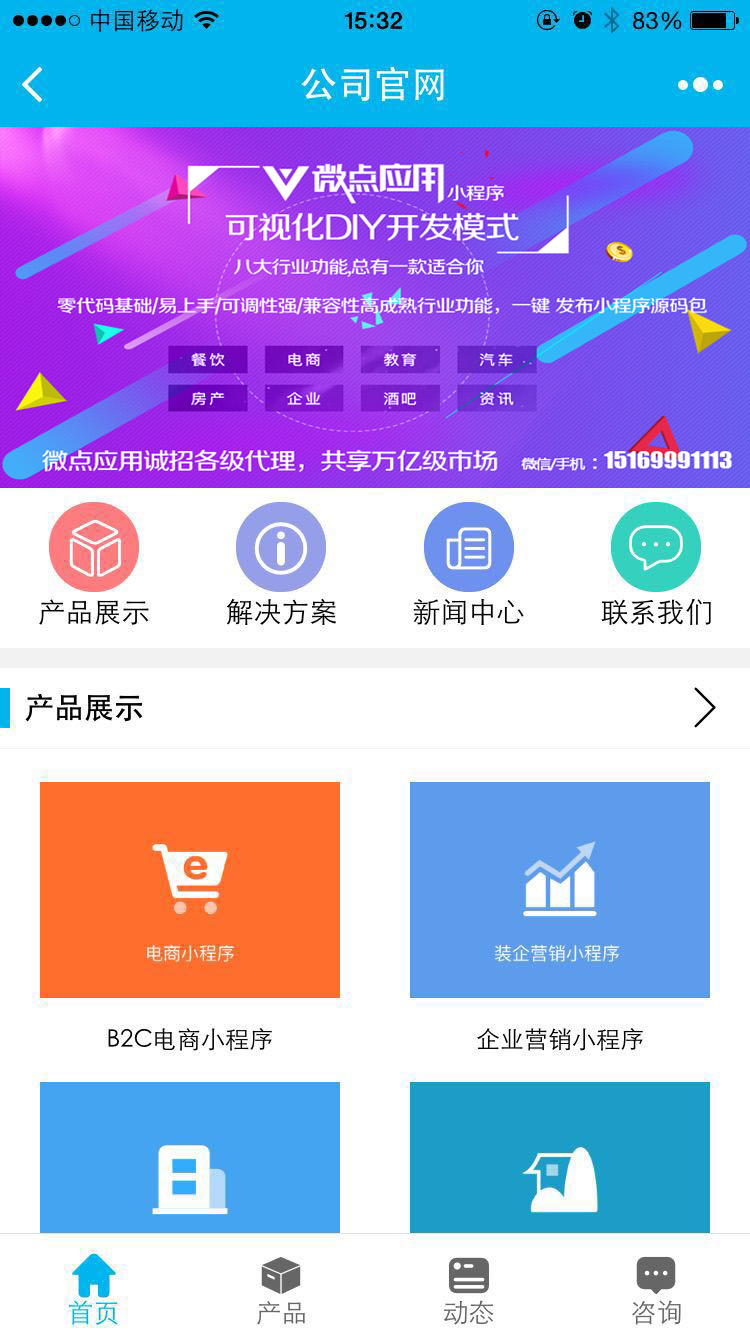Expand 产品展示 list with the arrow
Screen dimensions: 750x1334
click(704, 708)
